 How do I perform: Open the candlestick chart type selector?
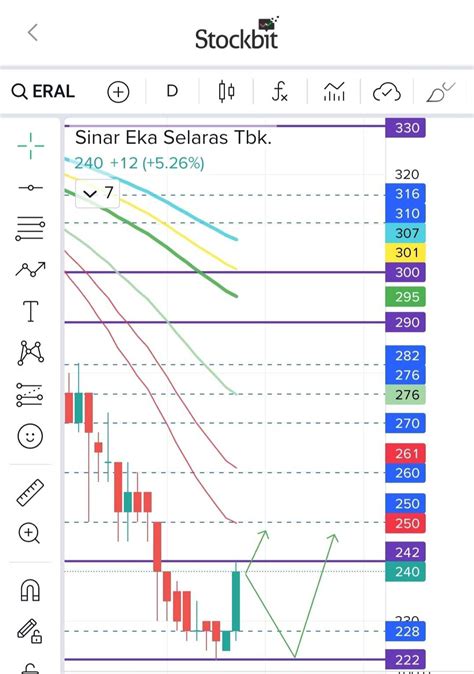(x=226, y=92)
